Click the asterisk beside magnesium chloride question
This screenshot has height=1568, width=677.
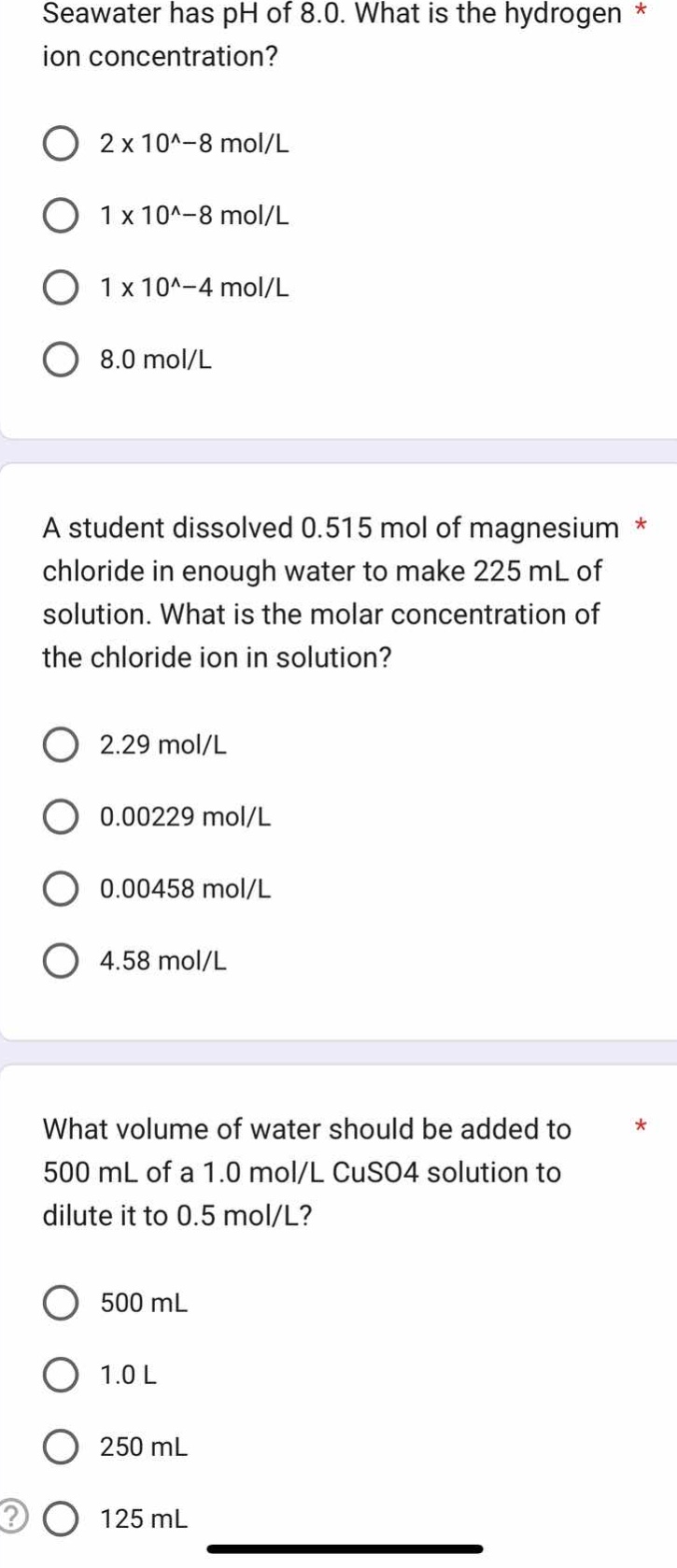point(639,525)
